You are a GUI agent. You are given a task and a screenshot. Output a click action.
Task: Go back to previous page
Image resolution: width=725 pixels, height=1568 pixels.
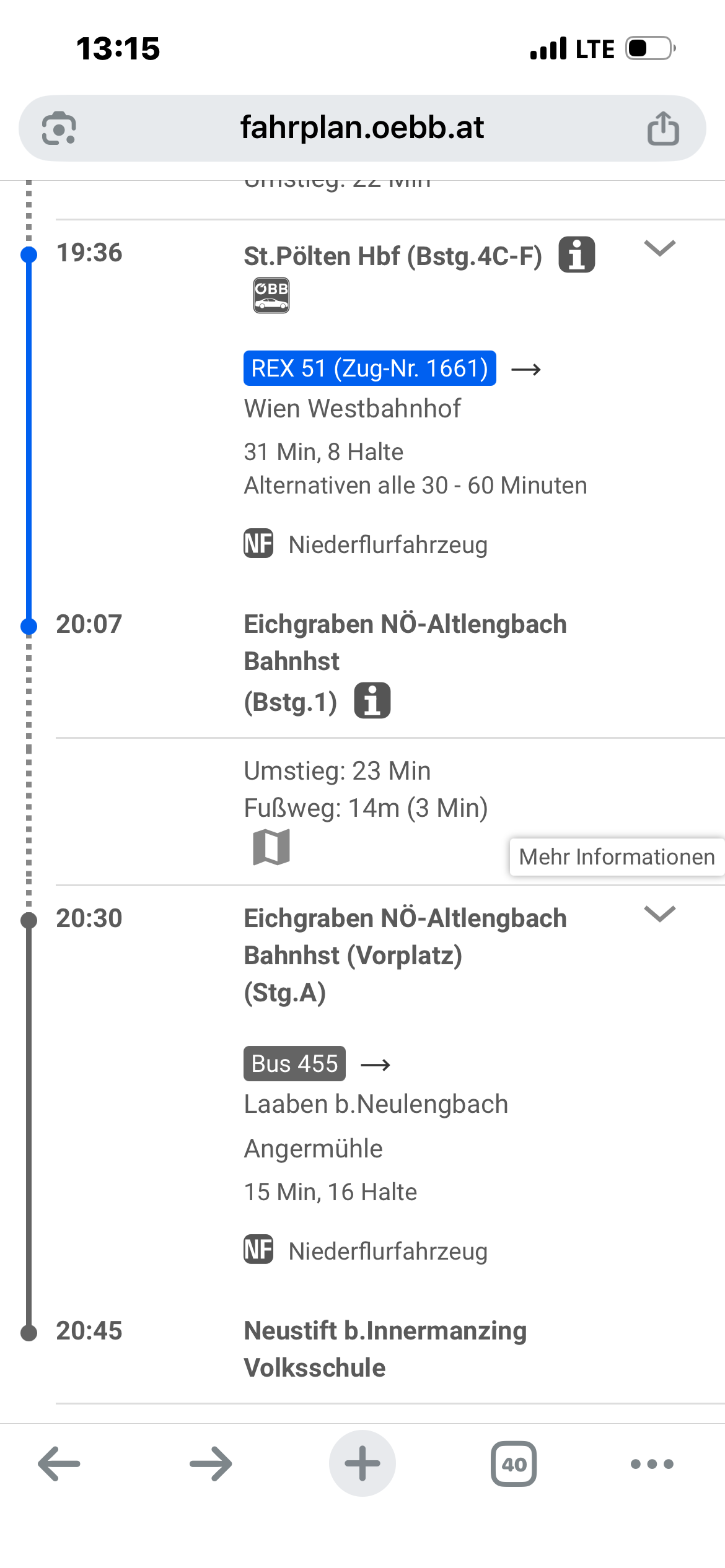pyautogui.click(x=59, y=1464)
